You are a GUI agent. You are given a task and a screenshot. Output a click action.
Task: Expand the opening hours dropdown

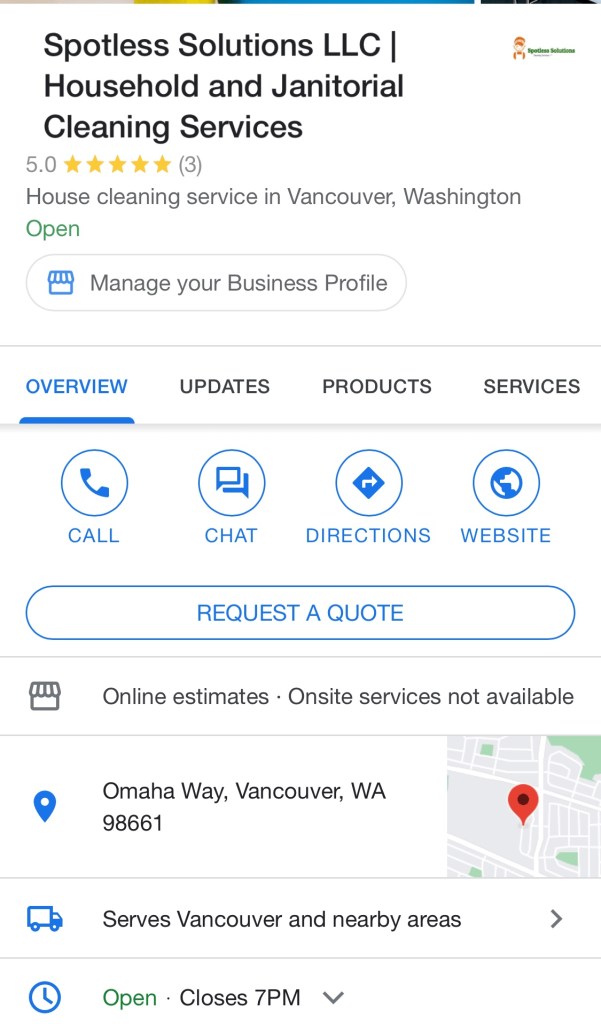point(334,997)
